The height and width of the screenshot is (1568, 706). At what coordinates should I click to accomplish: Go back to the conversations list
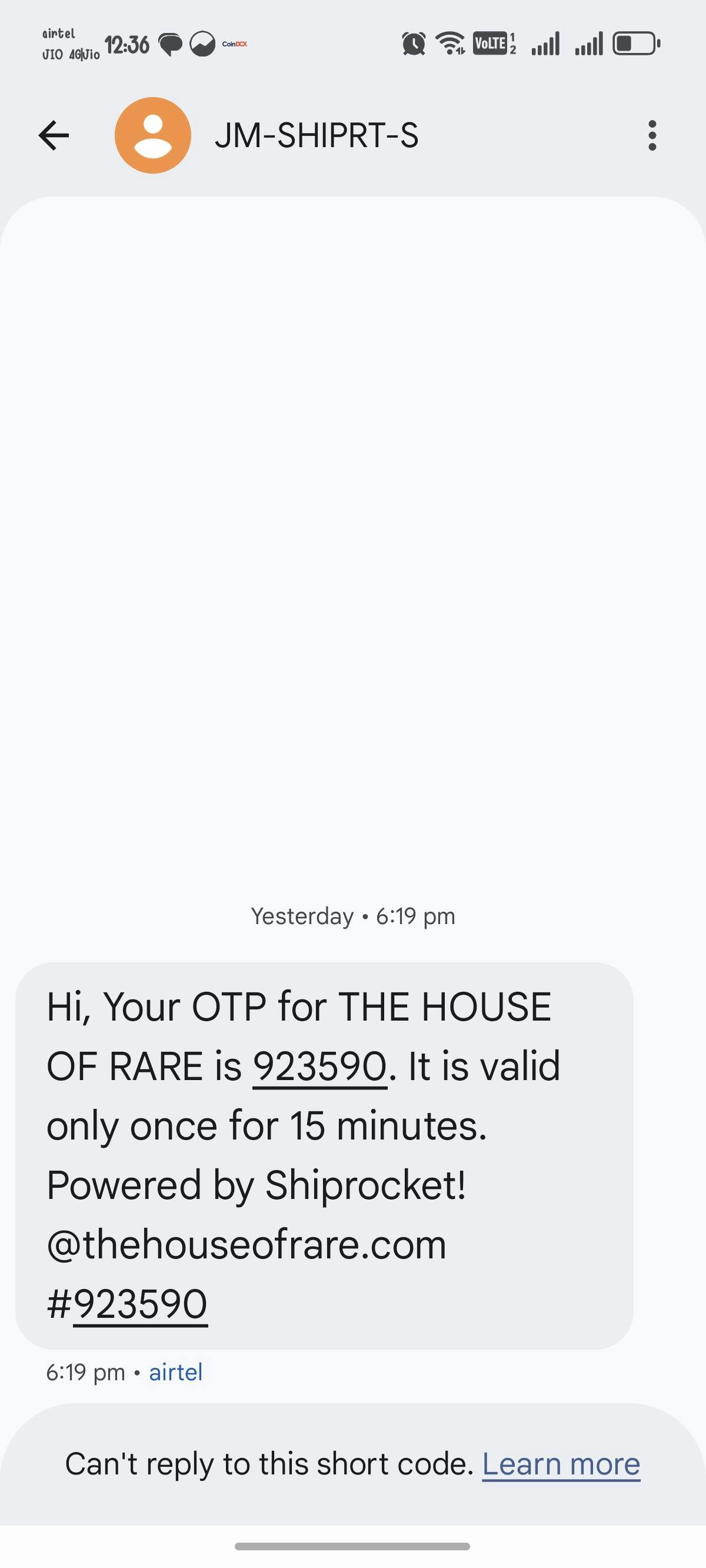(x=54, y=135)
